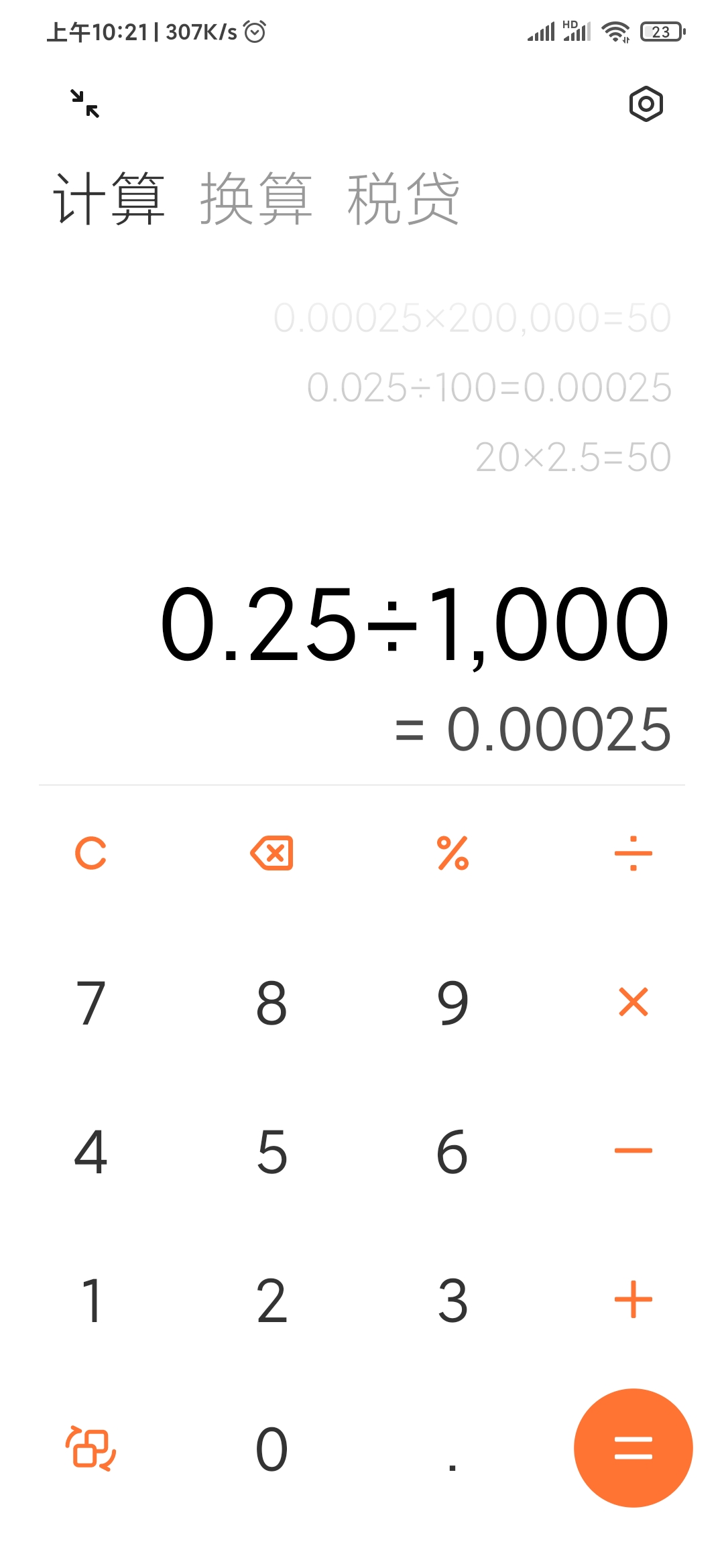724x1568 pixels.
Task: Enter digit 7 on the keypad
Action: pyautogui.click(x=90, y=1002)
